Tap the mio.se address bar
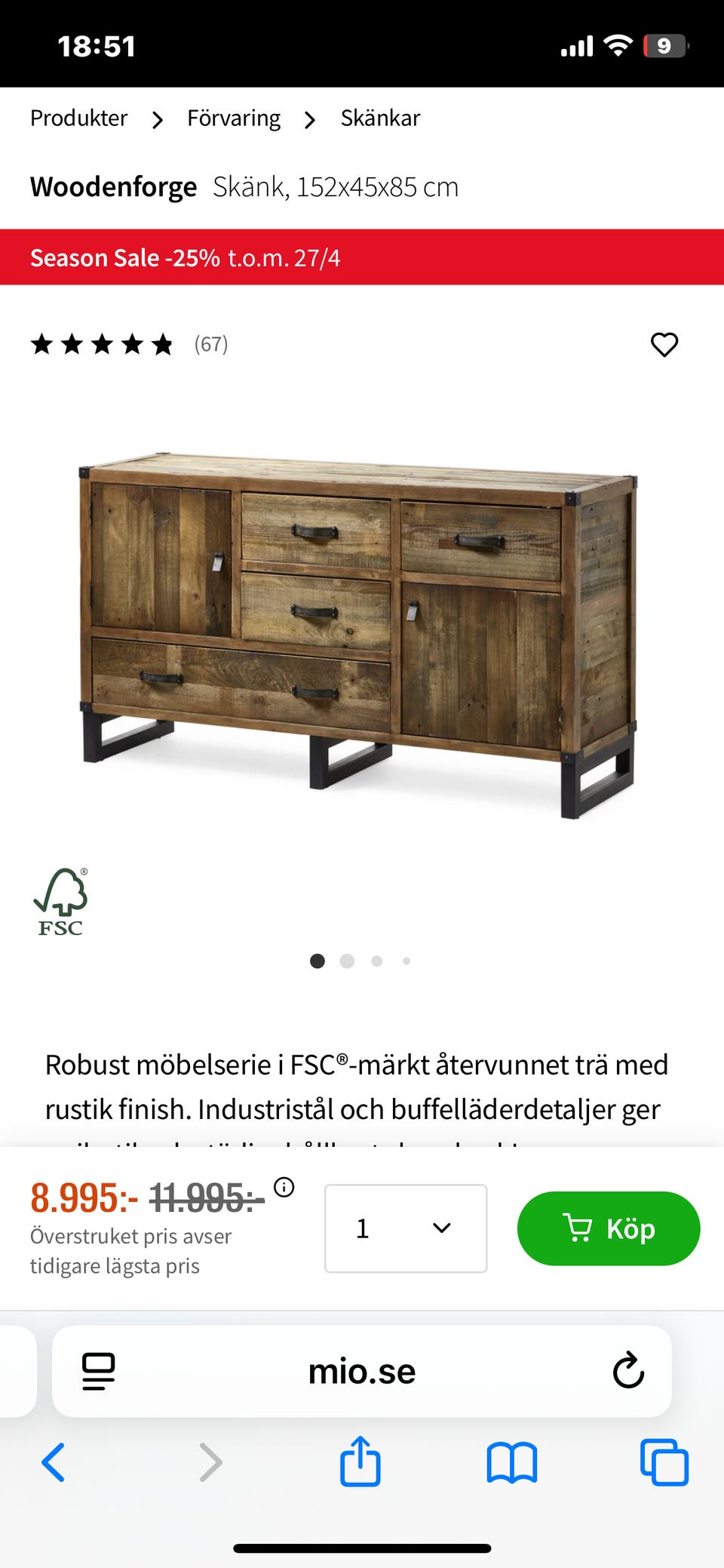Viewport: 724px width, 1568px height. click(362, 1372)
